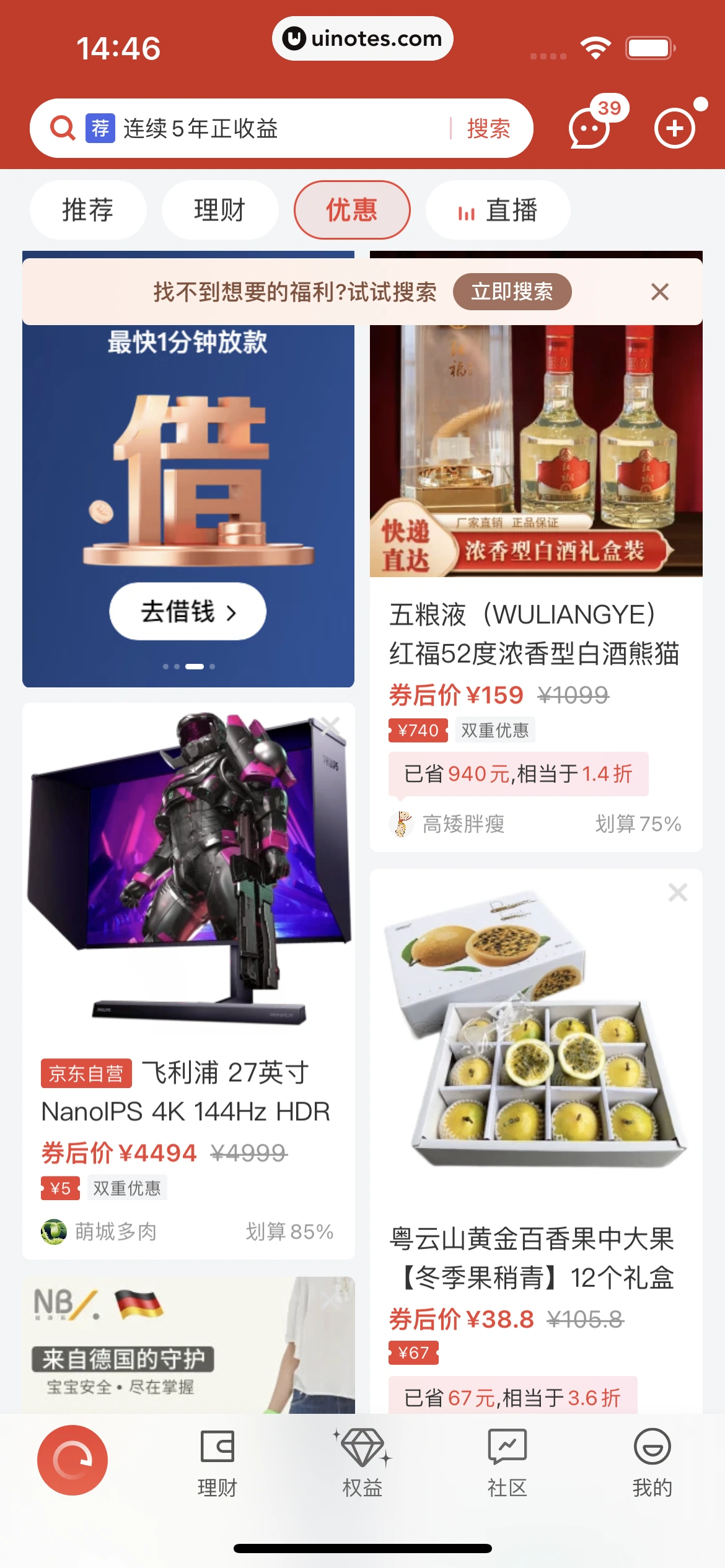Open the 粤云山黄金百香果 product card
The height and width of the screenshot is (1568, 725).
535,1257
